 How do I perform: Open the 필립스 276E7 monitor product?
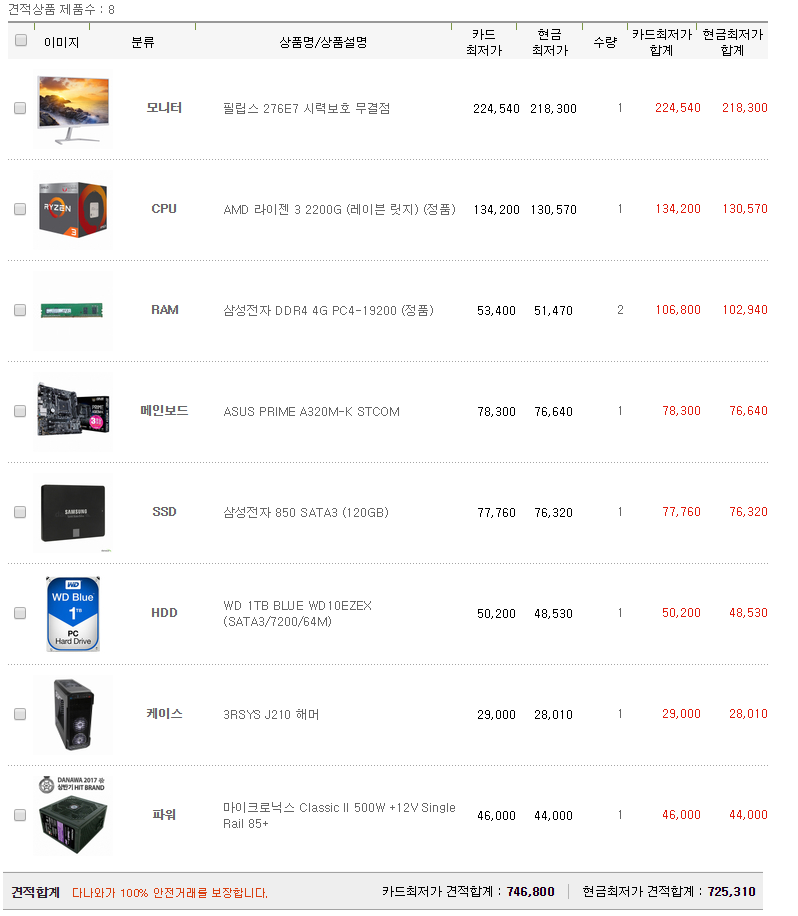click(x=306, y=109)
